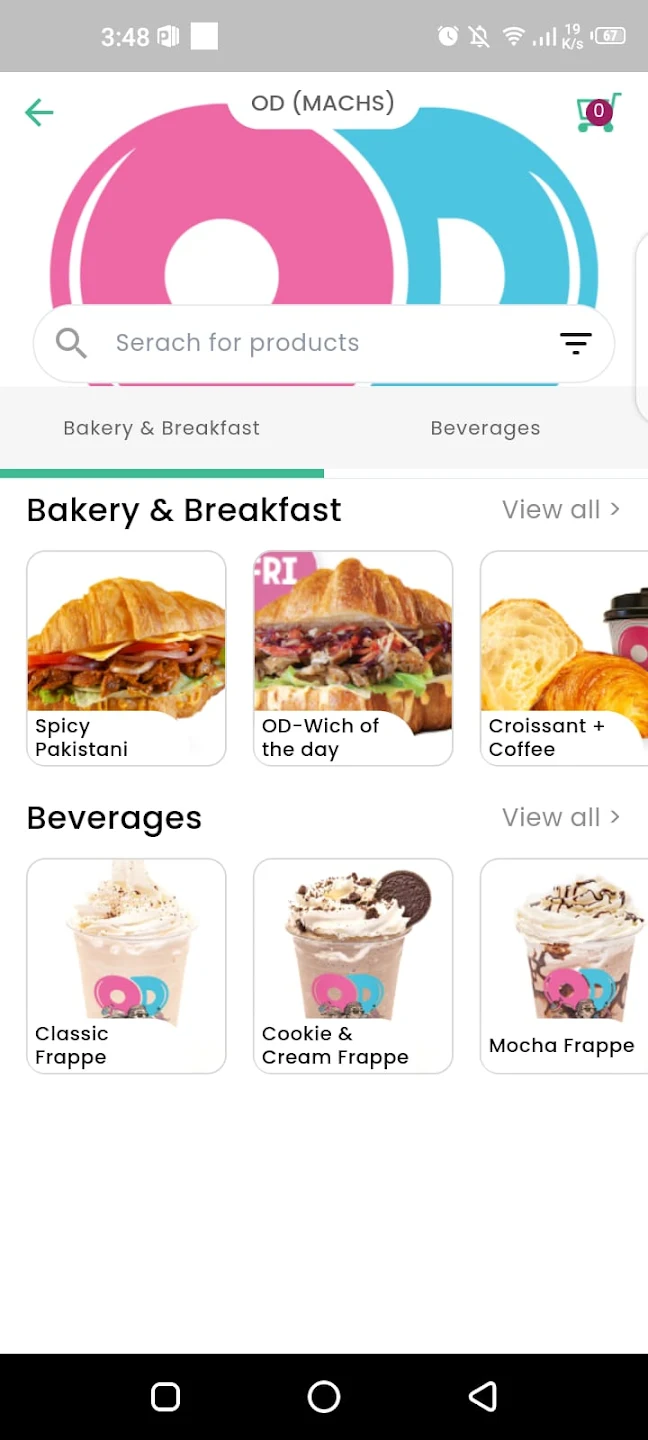Switch to the Bakery & Breakfast tab
Viewport: 648px width, 1440px height.
(x=162, y=429)
